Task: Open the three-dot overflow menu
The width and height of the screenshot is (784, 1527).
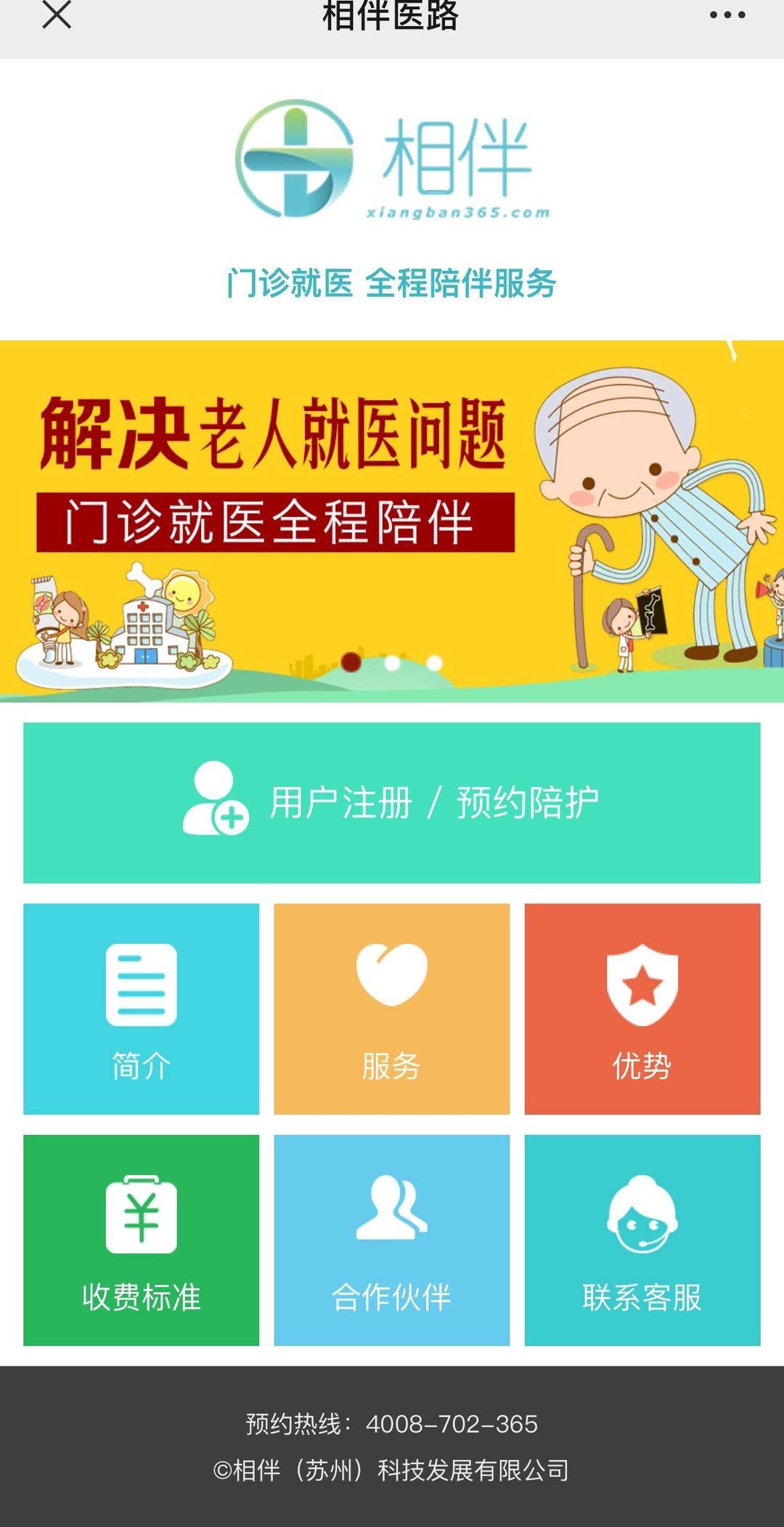Action: [x=727, y=15]
